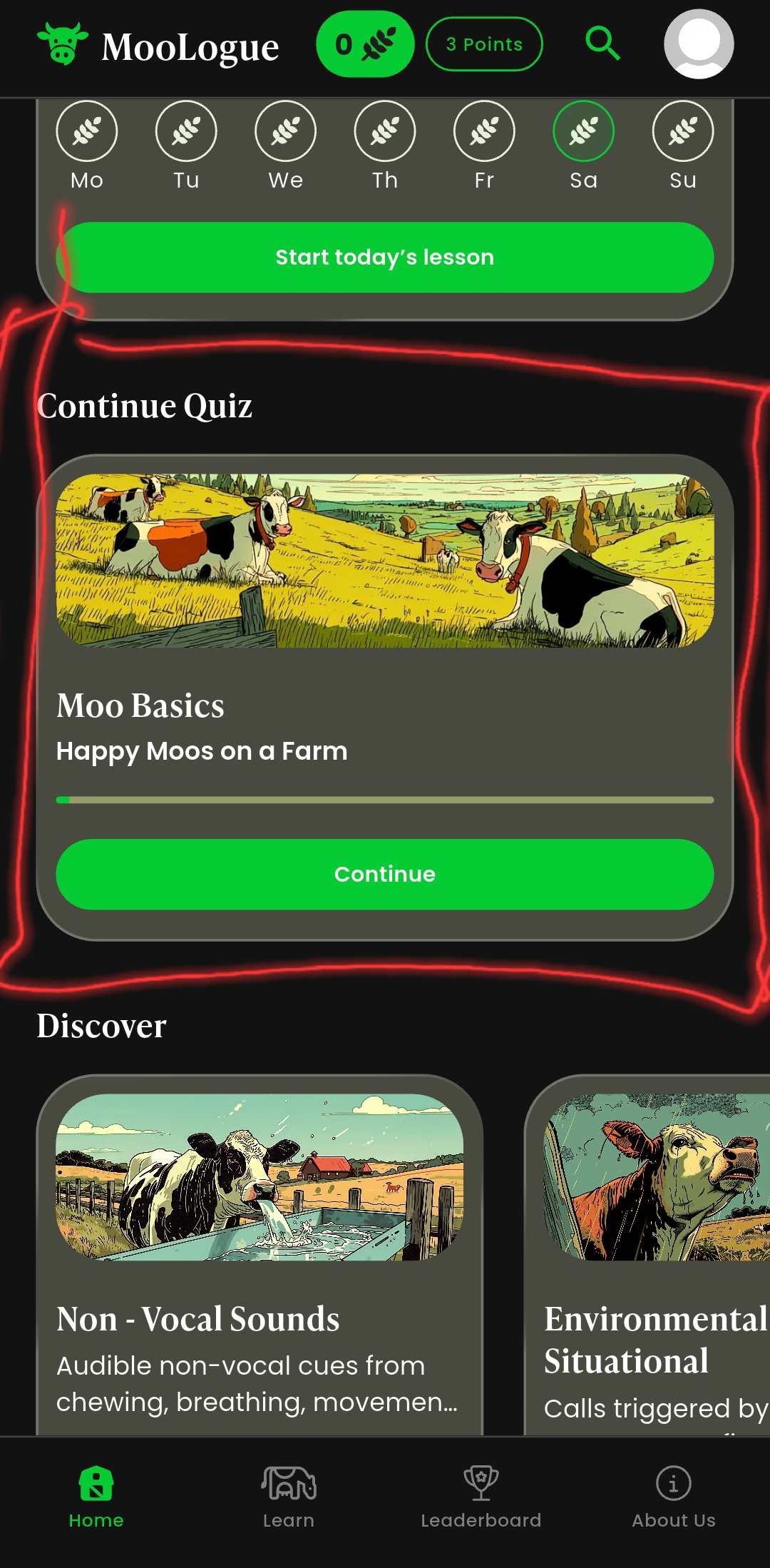Tap the streak counter pill
The height and width of the screenshot is (1568, 770).
pyautogui.click(x=365, y=44)
